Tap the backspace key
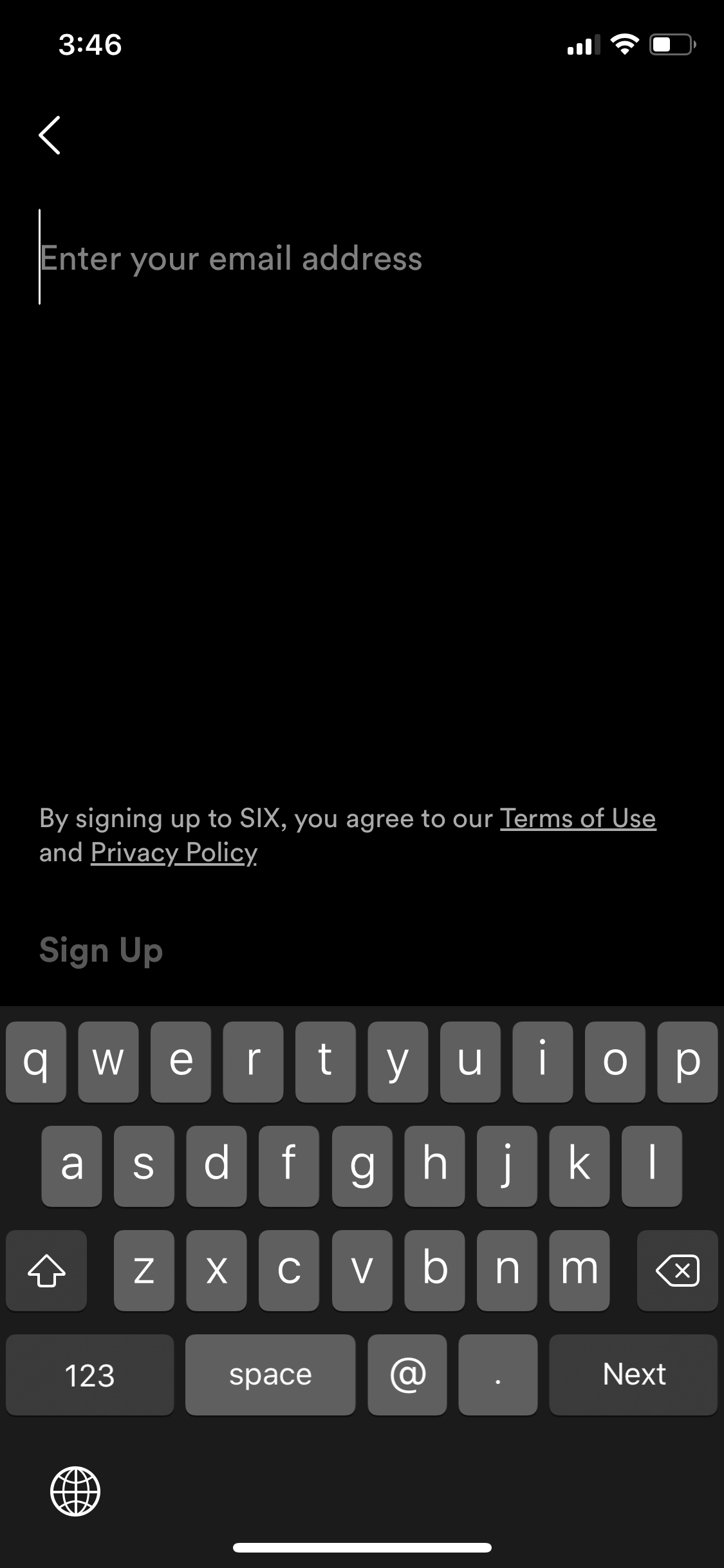Viewport: 724px width, 1568px height. tap(677, 1270)
